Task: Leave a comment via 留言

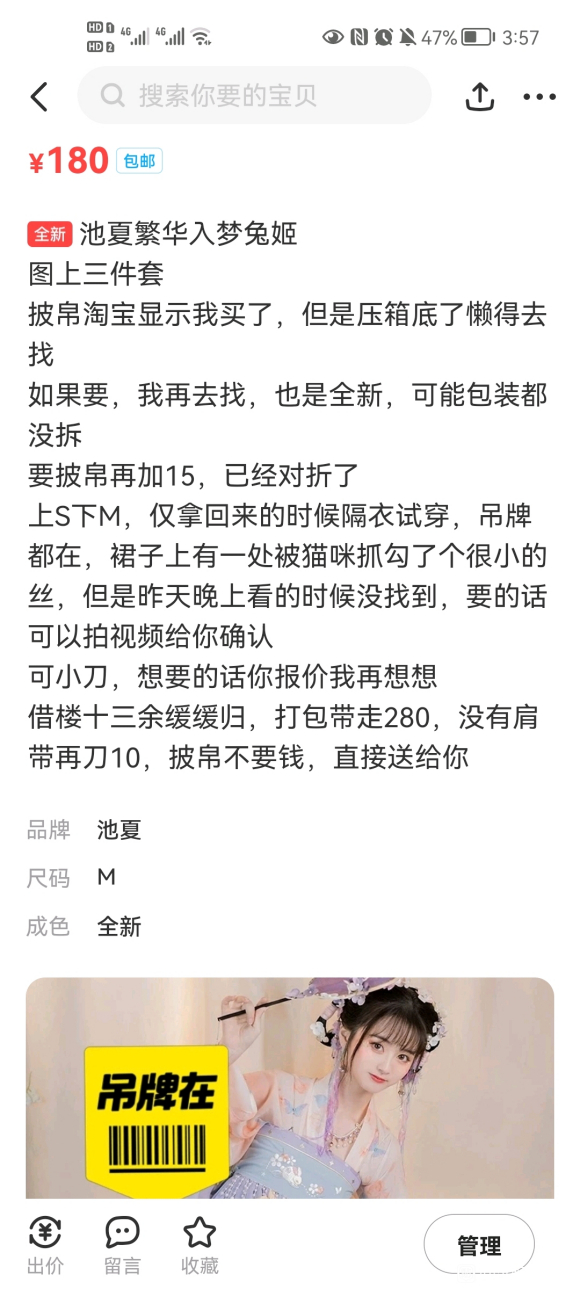Action: (122, 1246)
